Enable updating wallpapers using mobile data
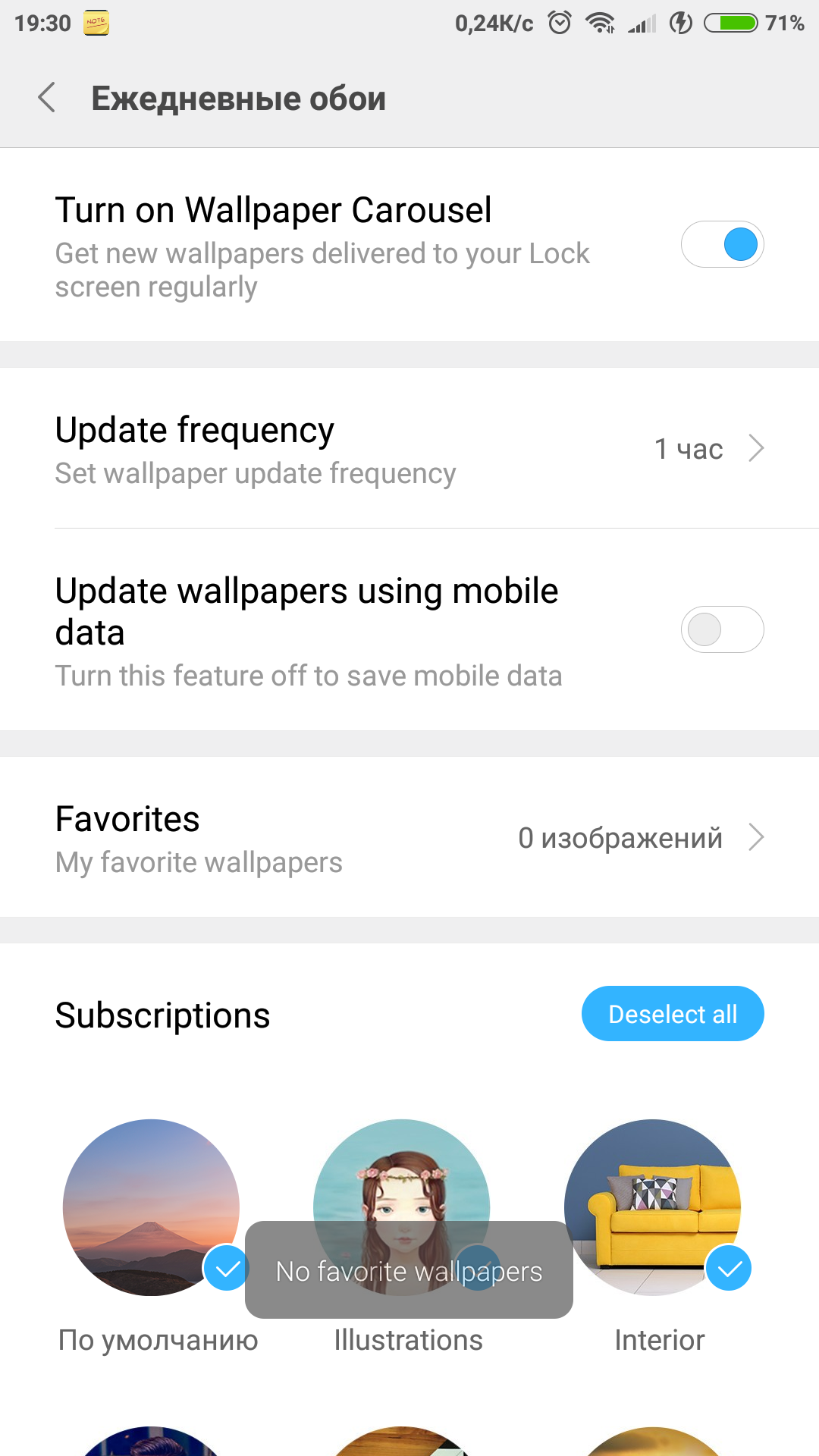 722,629
